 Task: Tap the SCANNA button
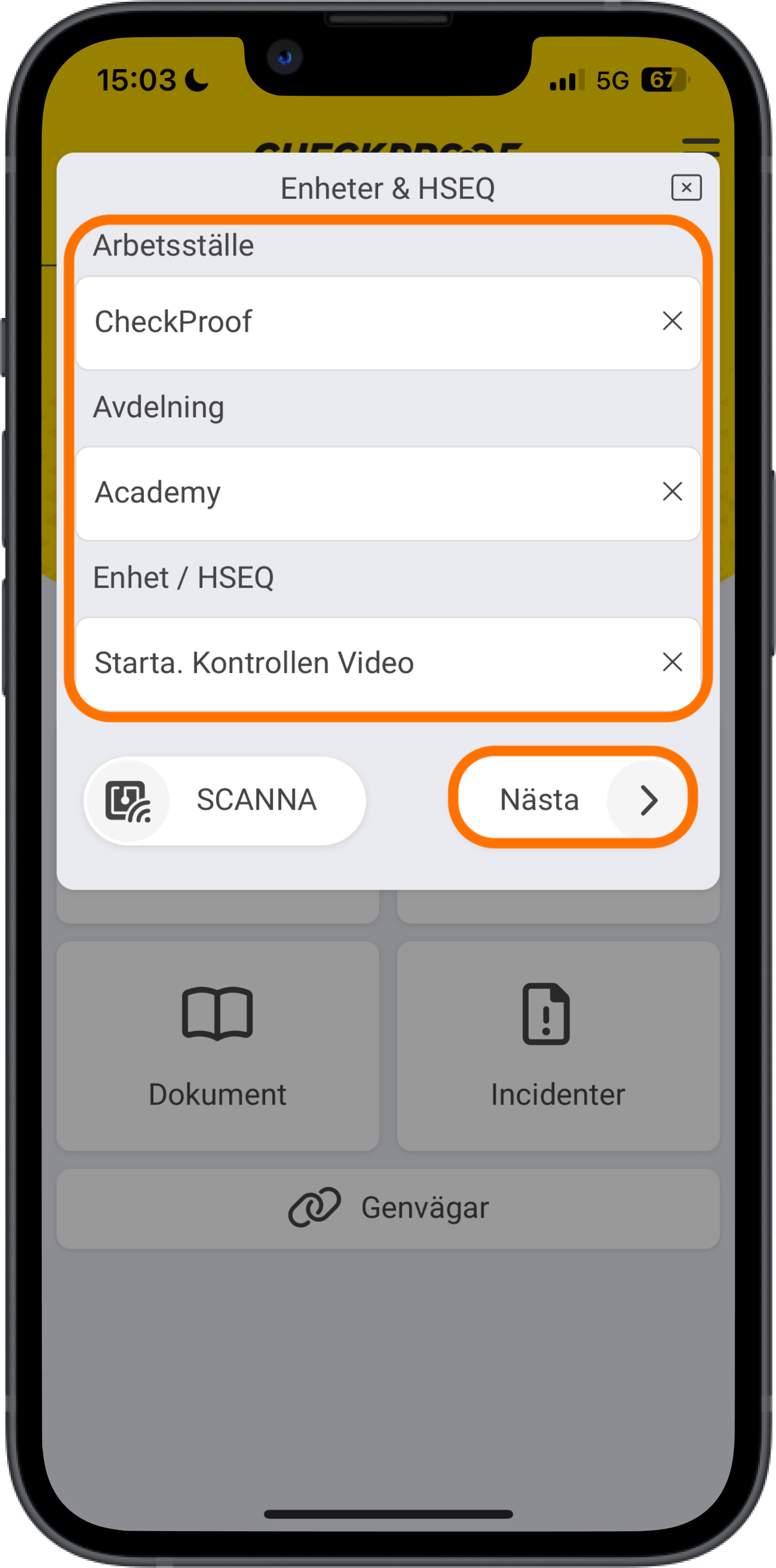225,800
